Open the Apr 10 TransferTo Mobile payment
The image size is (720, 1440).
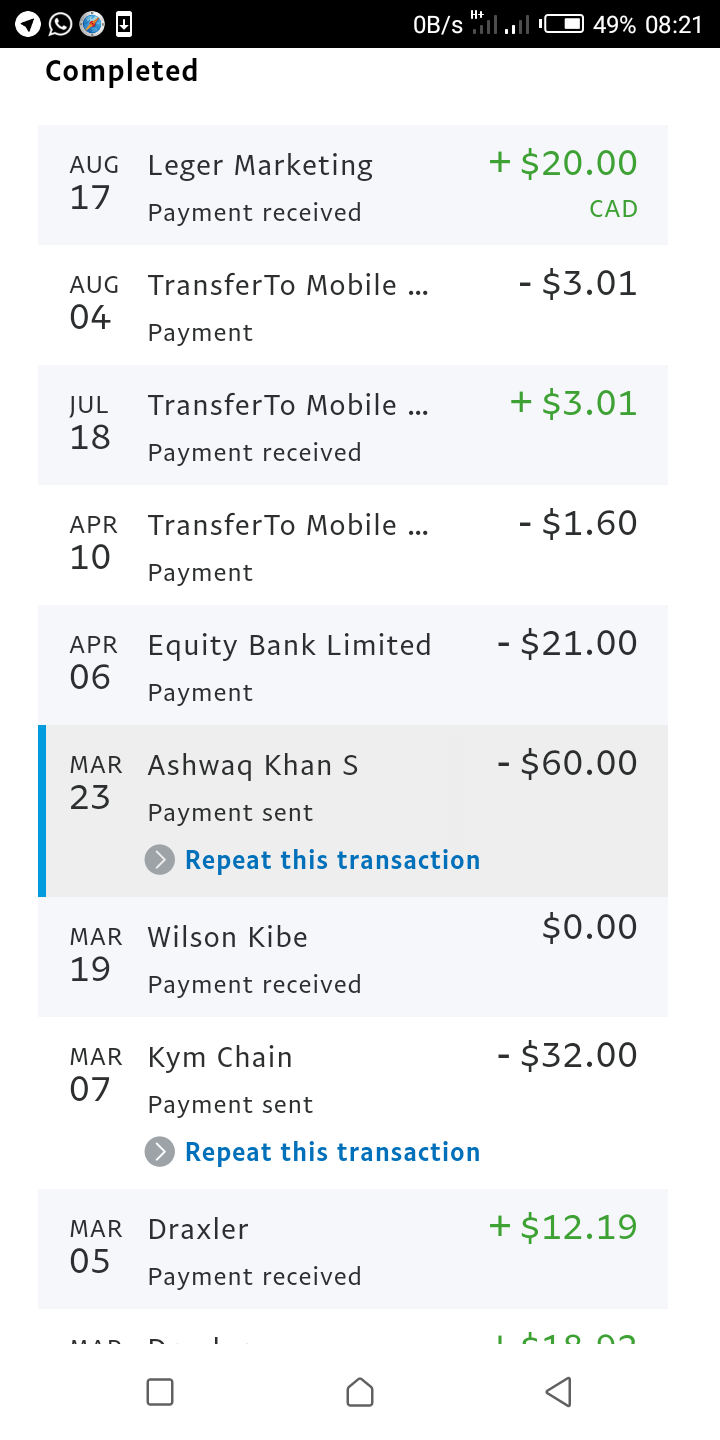(352, 546)
